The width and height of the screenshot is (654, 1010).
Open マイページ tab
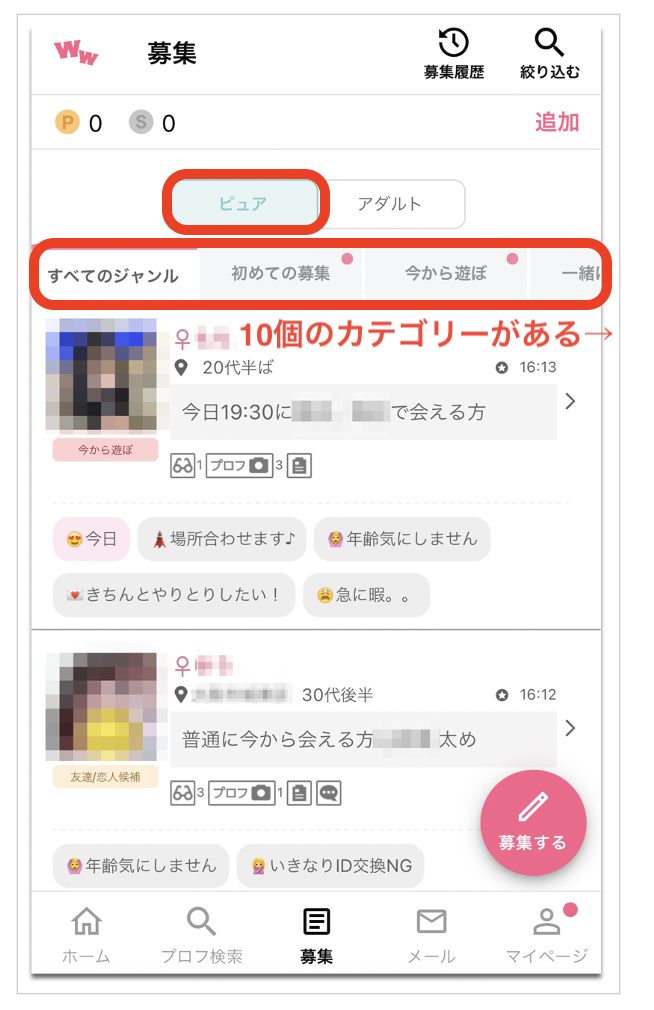(x=546, y=934)
